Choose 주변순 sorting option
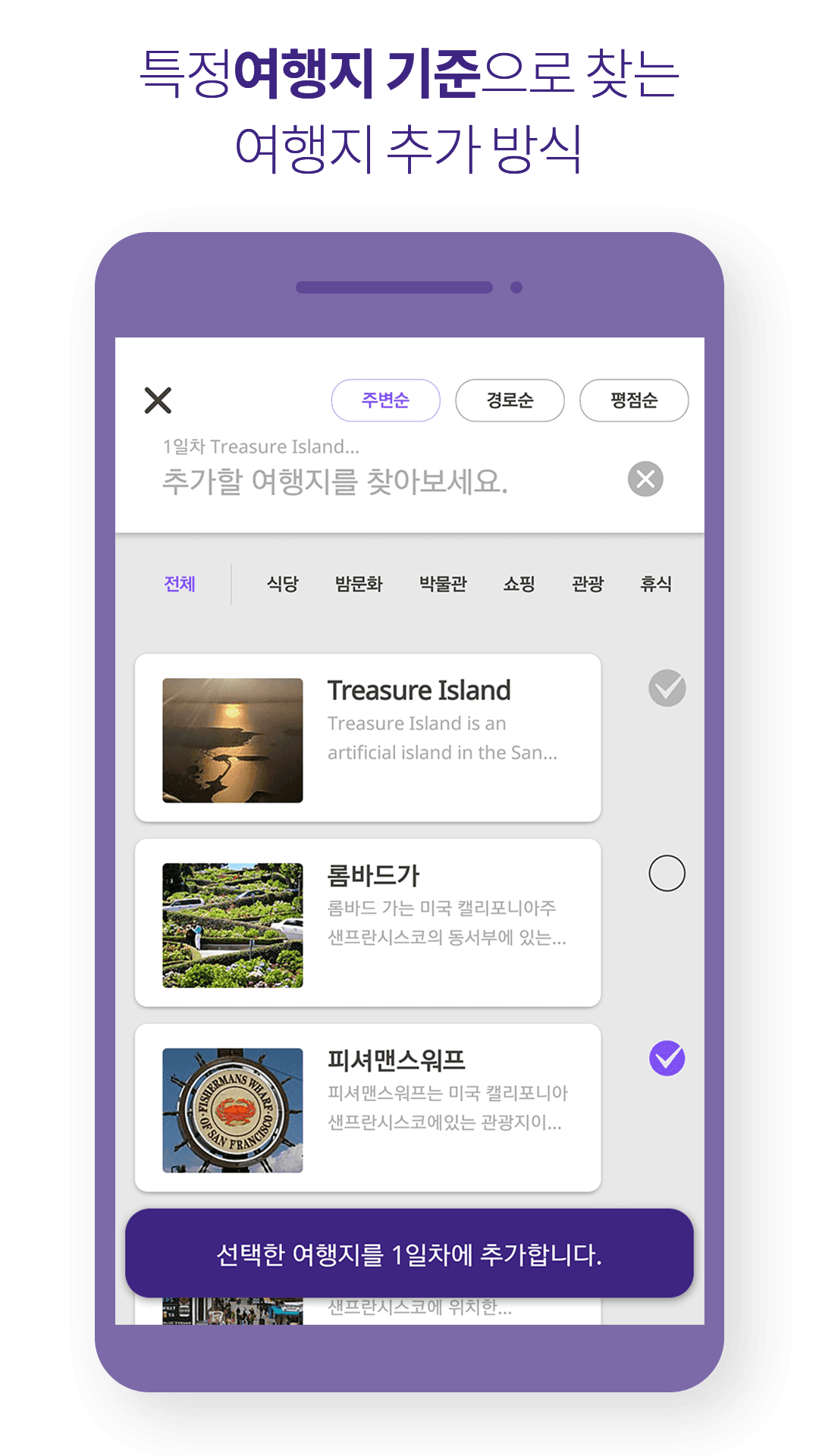This screenshot has height=1456, width=819. [x=385, y=401]
